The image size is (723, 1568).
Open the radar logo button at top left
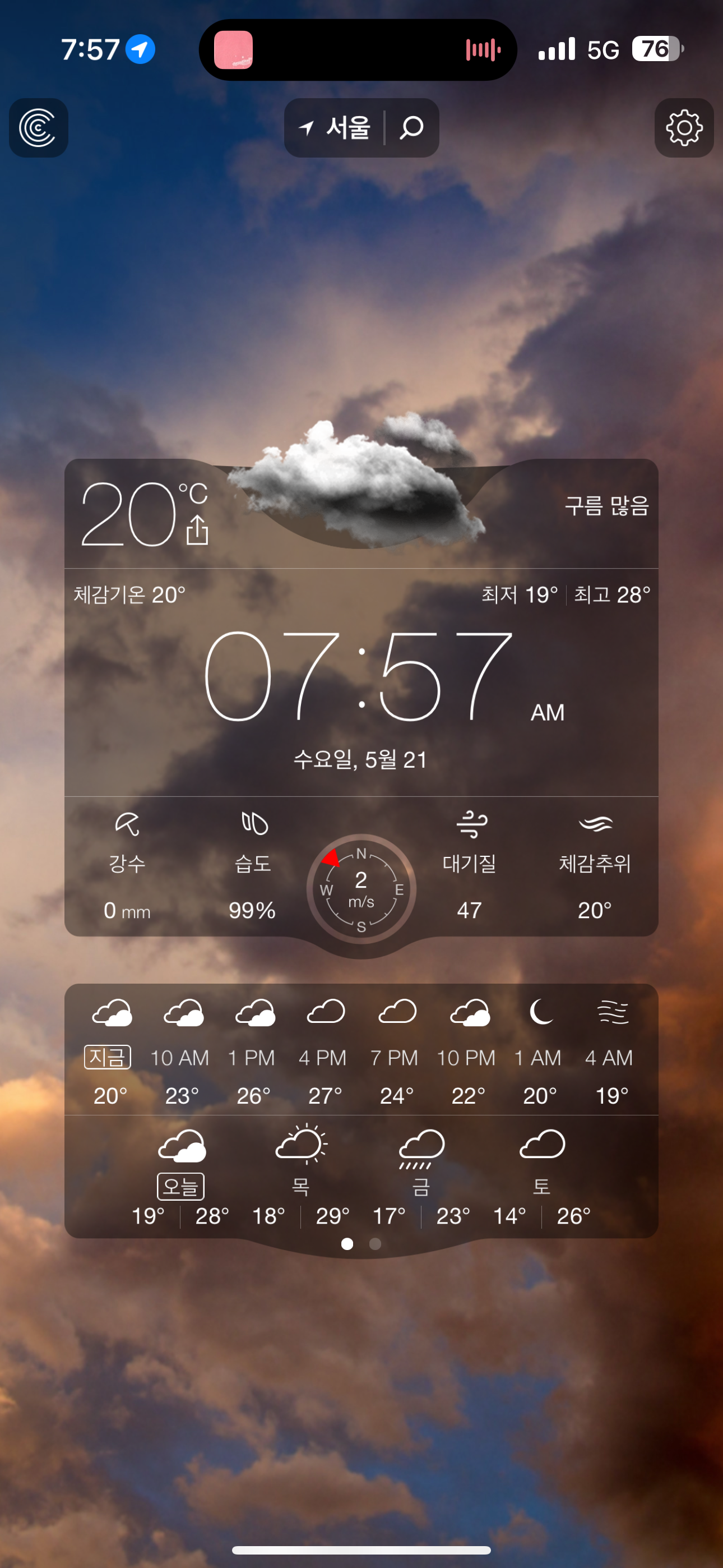(38, 128)
